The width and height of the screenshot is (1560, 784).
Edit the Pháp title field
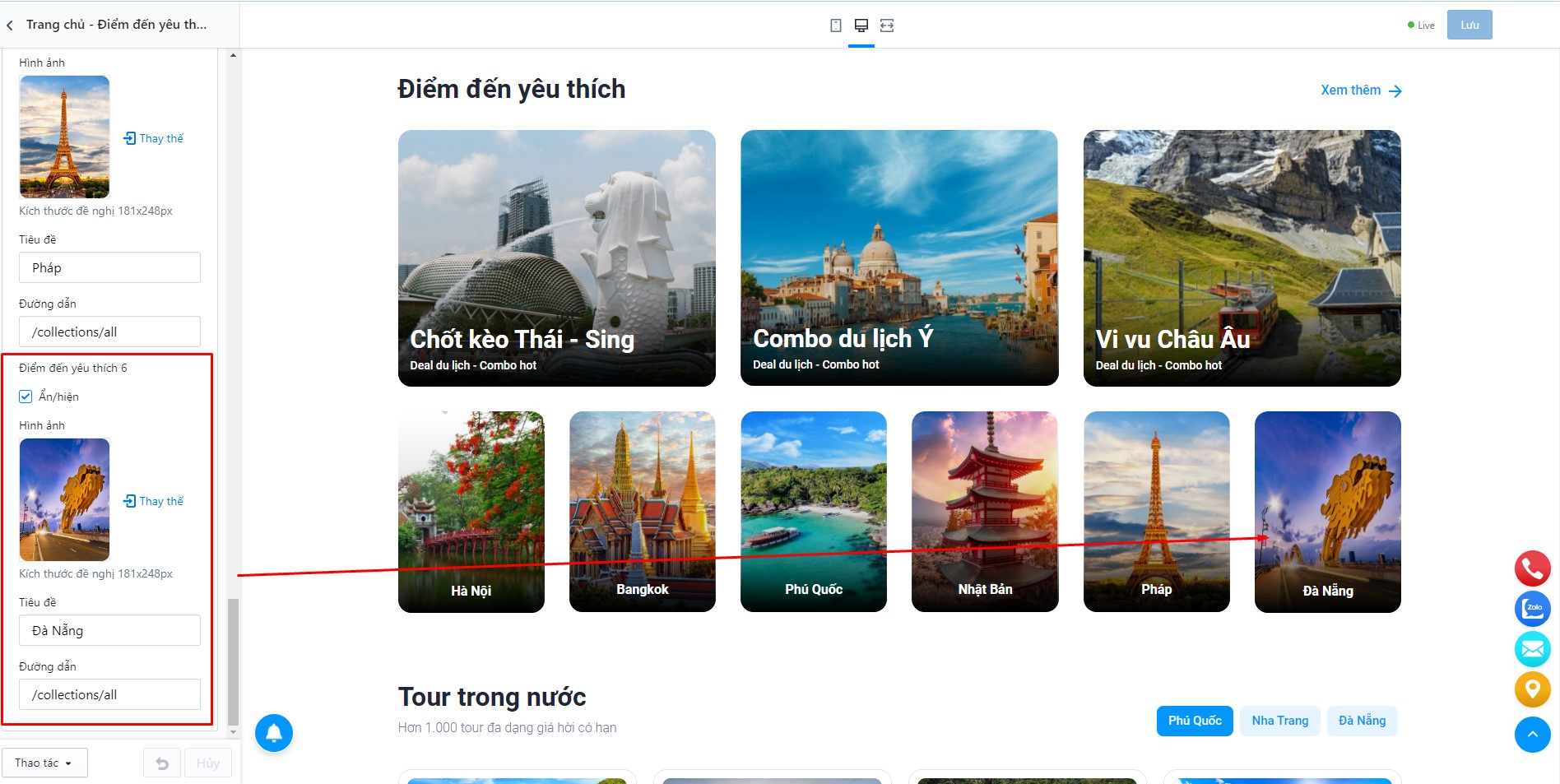point(109,267)
